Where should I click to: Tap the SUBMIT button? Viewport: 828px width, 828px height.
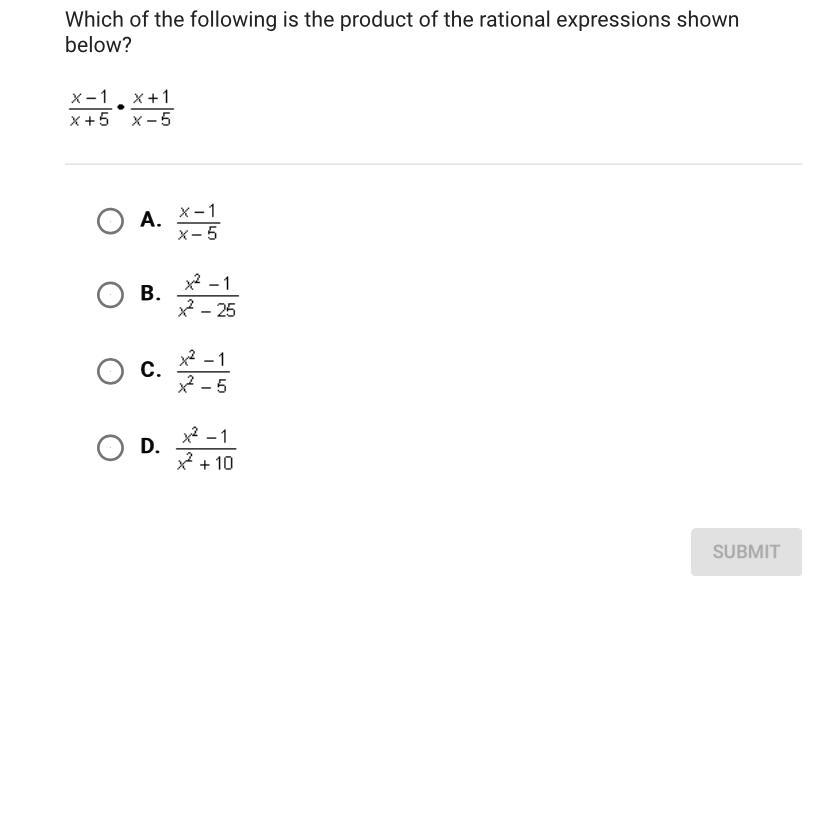tap(746, 552)
